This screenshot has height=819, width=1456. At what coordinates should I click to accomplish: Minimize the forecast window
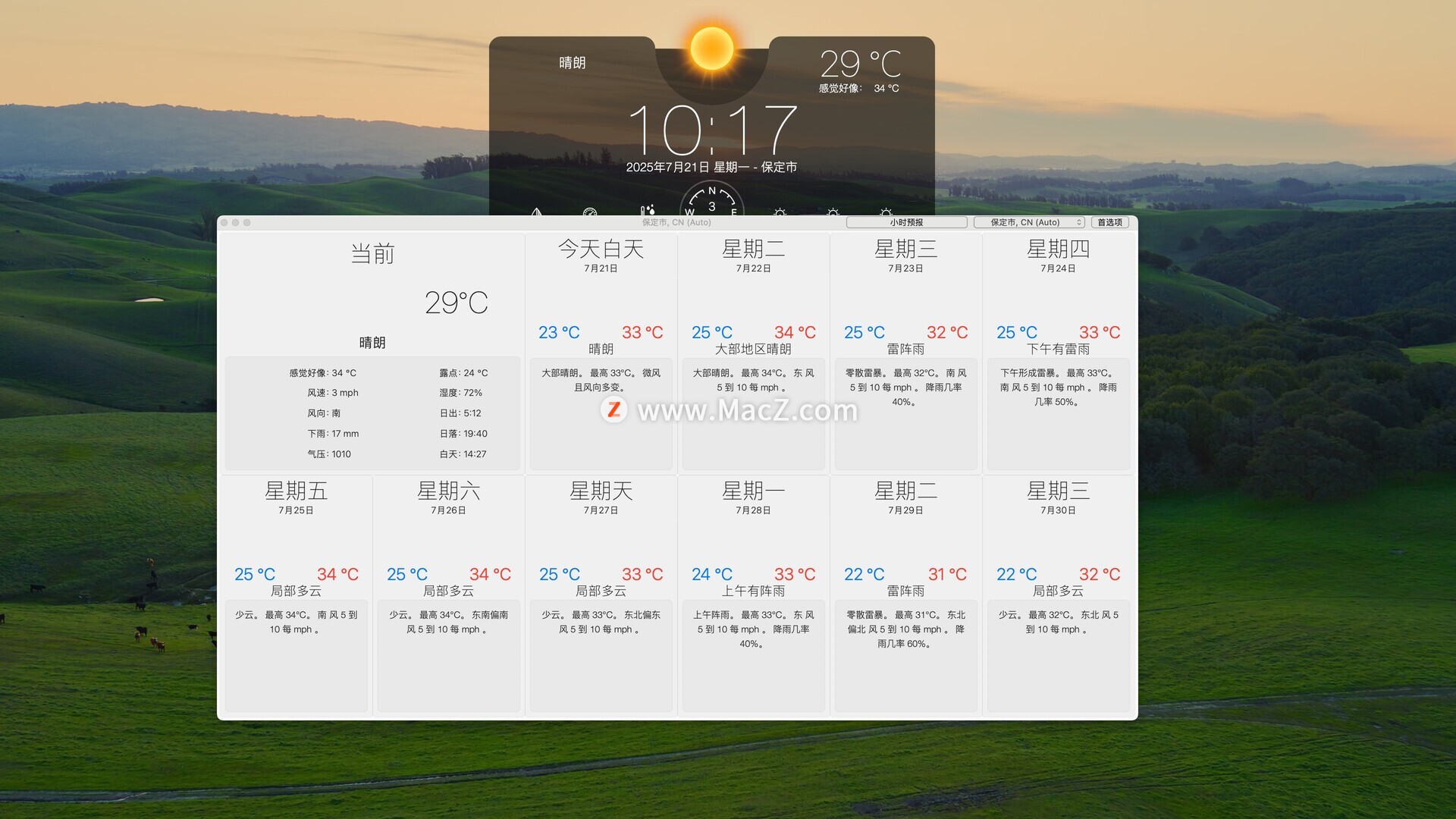pos(236,223)
